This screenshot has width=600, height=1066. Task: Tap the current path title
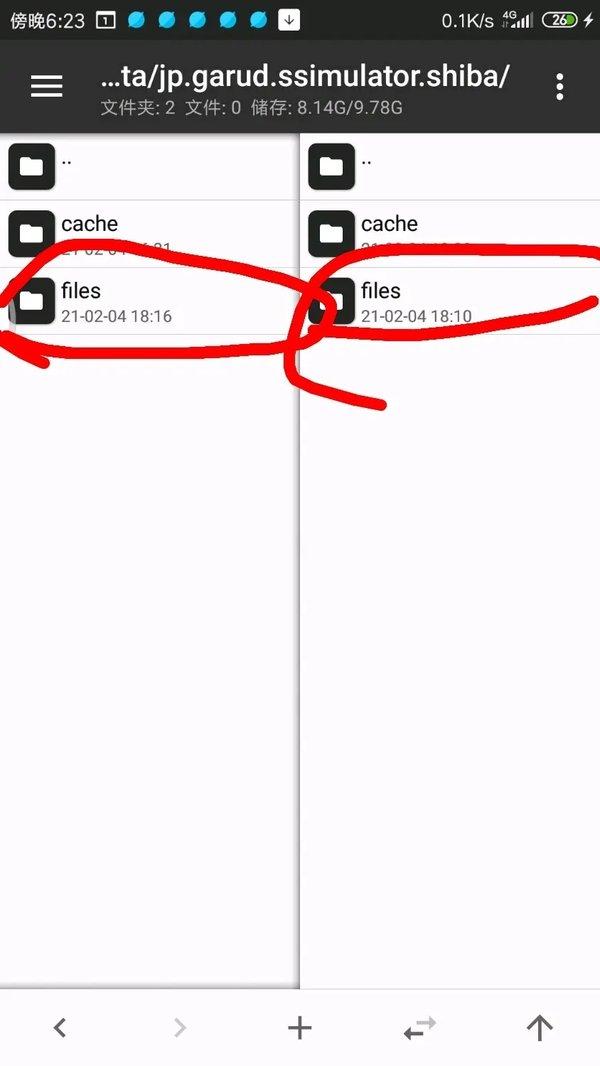[305, 76]
